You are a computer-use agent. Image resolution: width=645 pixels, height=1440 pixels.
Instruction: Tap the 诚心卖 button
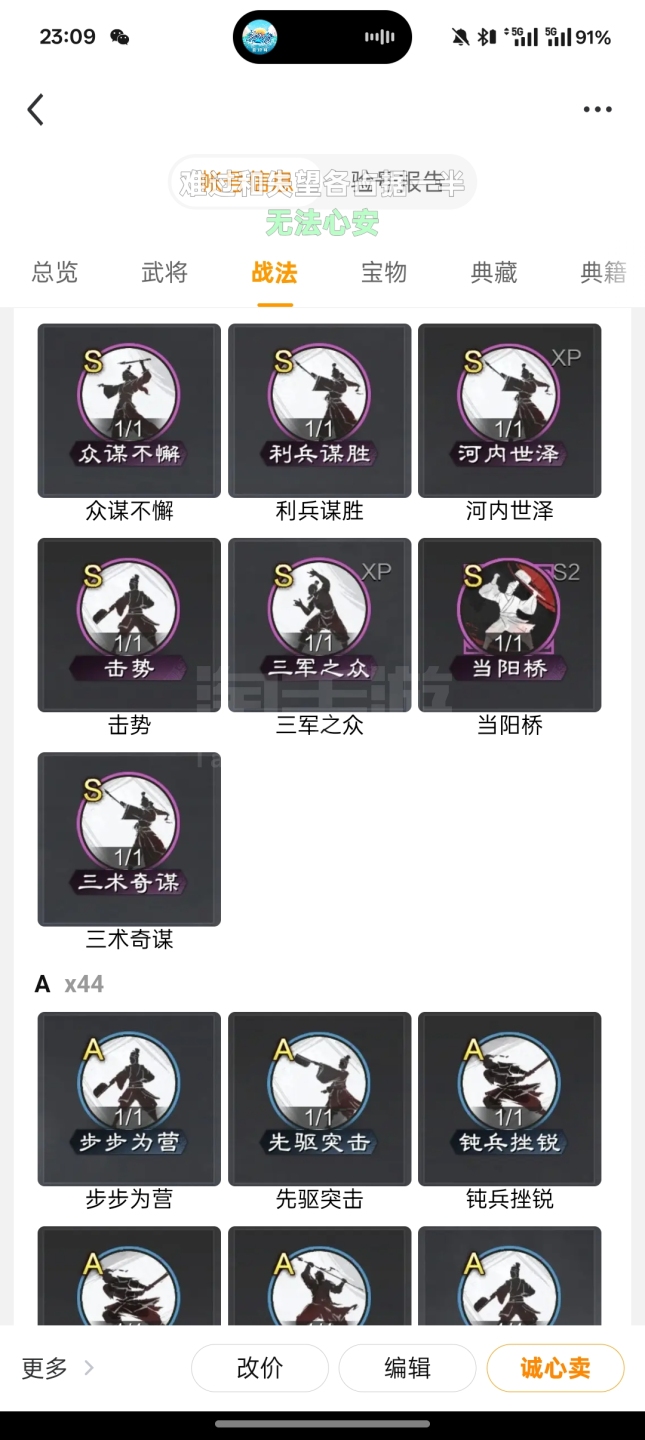555,1368
